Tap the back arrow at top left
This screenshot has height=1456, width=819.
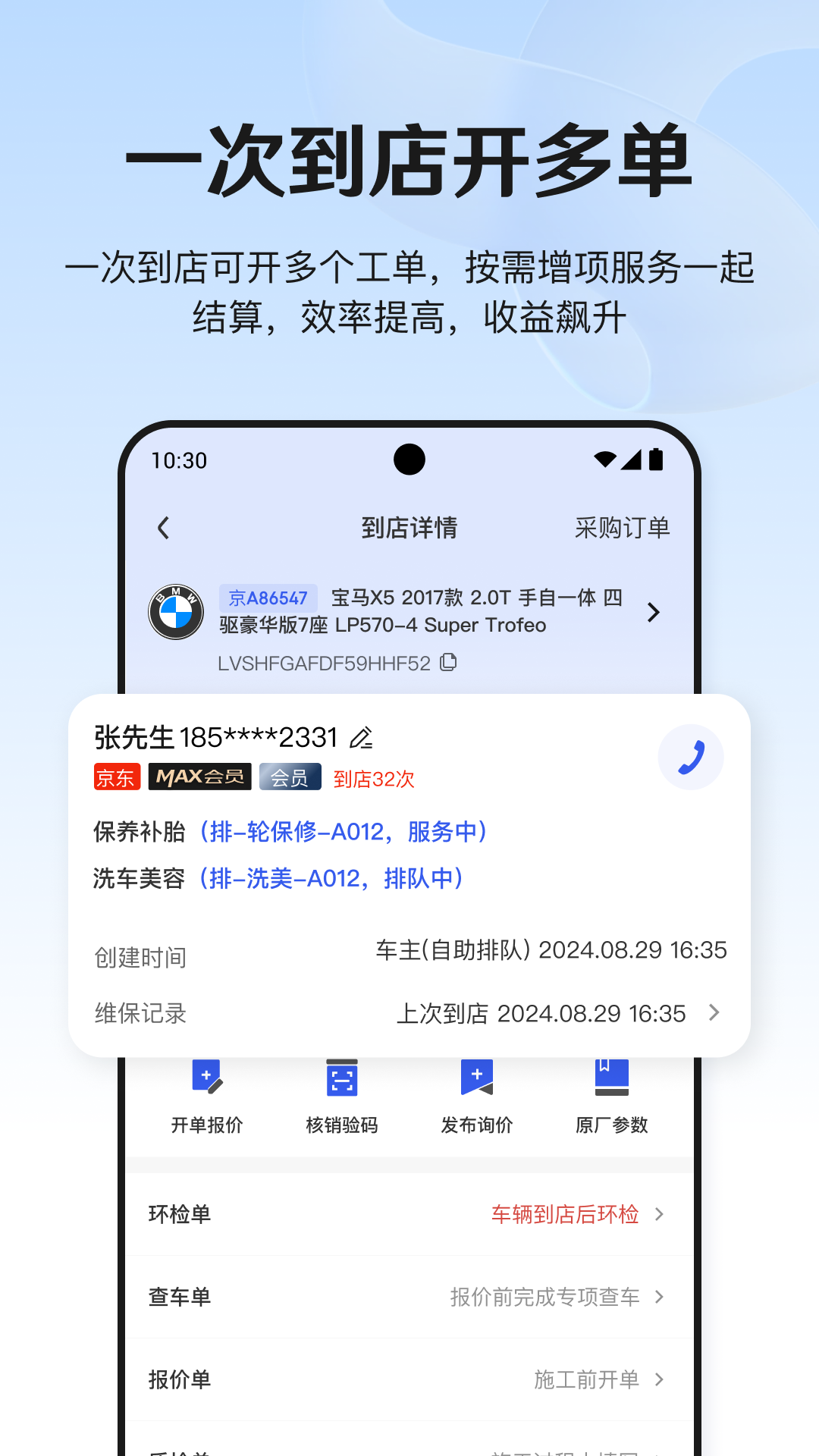click(x=164, y=529)
